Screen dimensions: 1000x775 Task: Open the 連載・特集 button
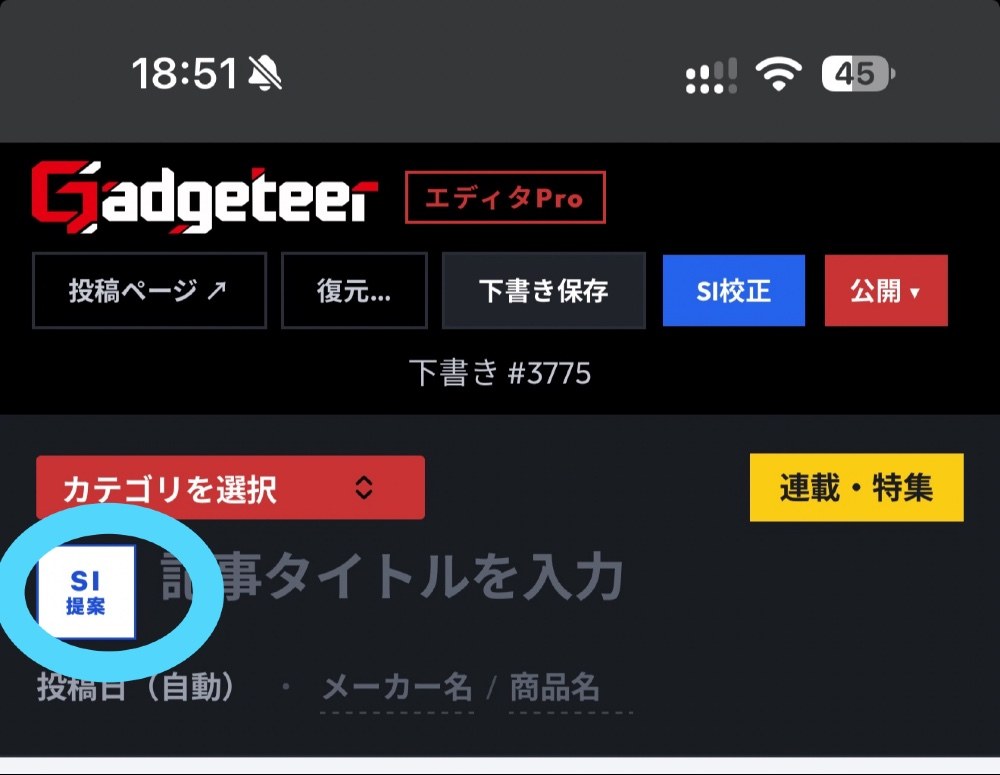[857, 487]
